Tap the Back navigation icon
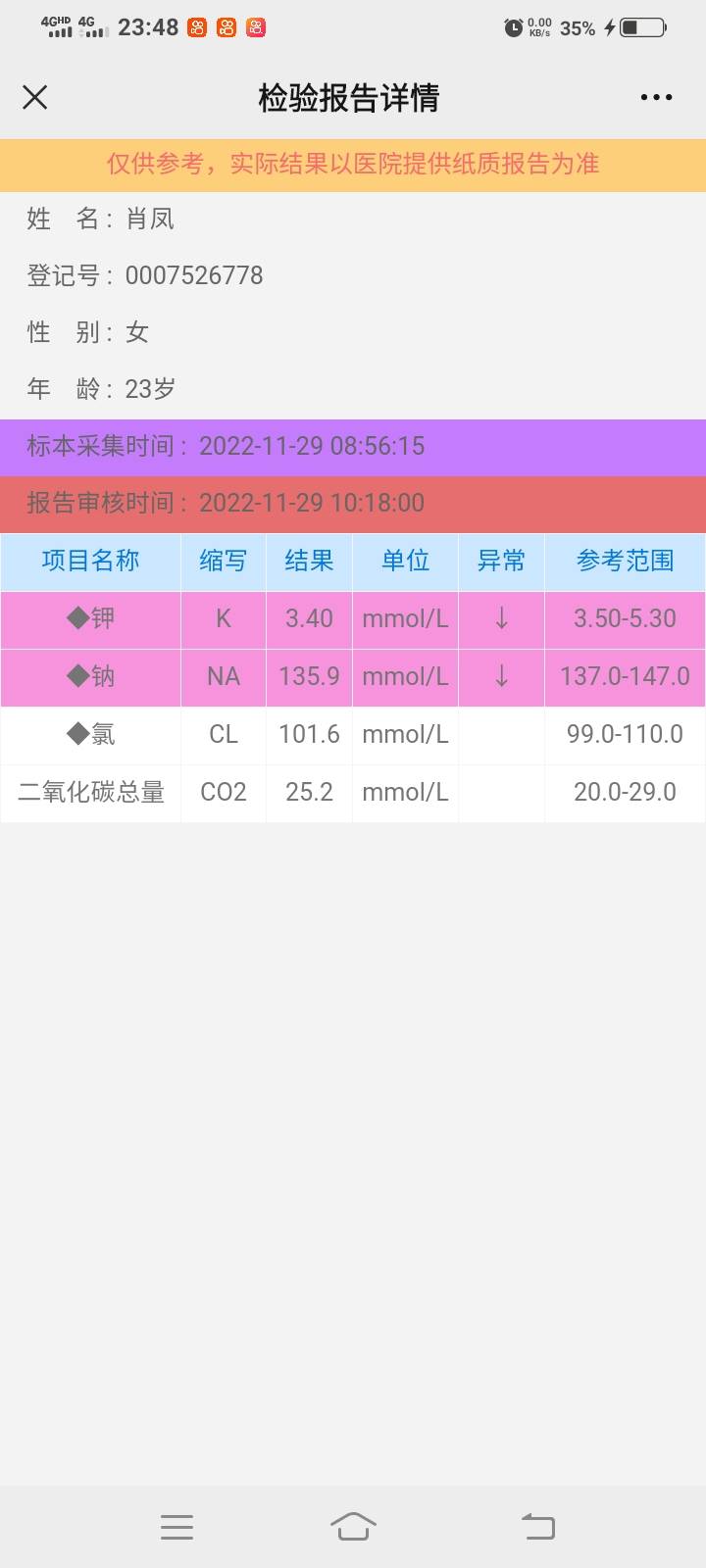The width and height of the screenshot is (706, 1568). [x=536, y=1526]
